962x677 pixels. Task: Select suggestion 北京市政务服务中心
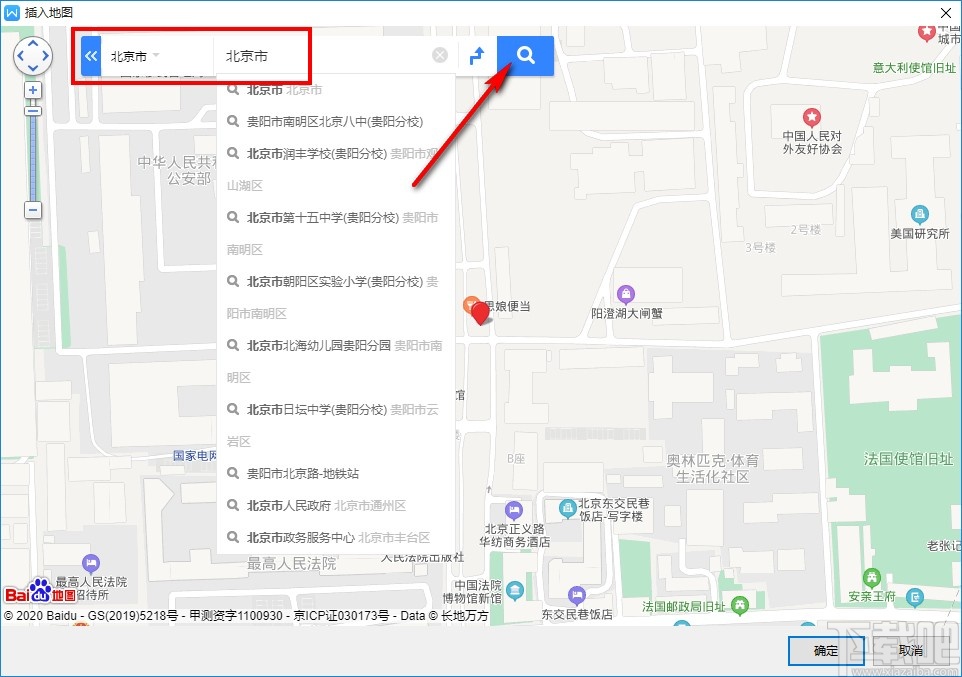pyautogui.click(x=300, y=538)
